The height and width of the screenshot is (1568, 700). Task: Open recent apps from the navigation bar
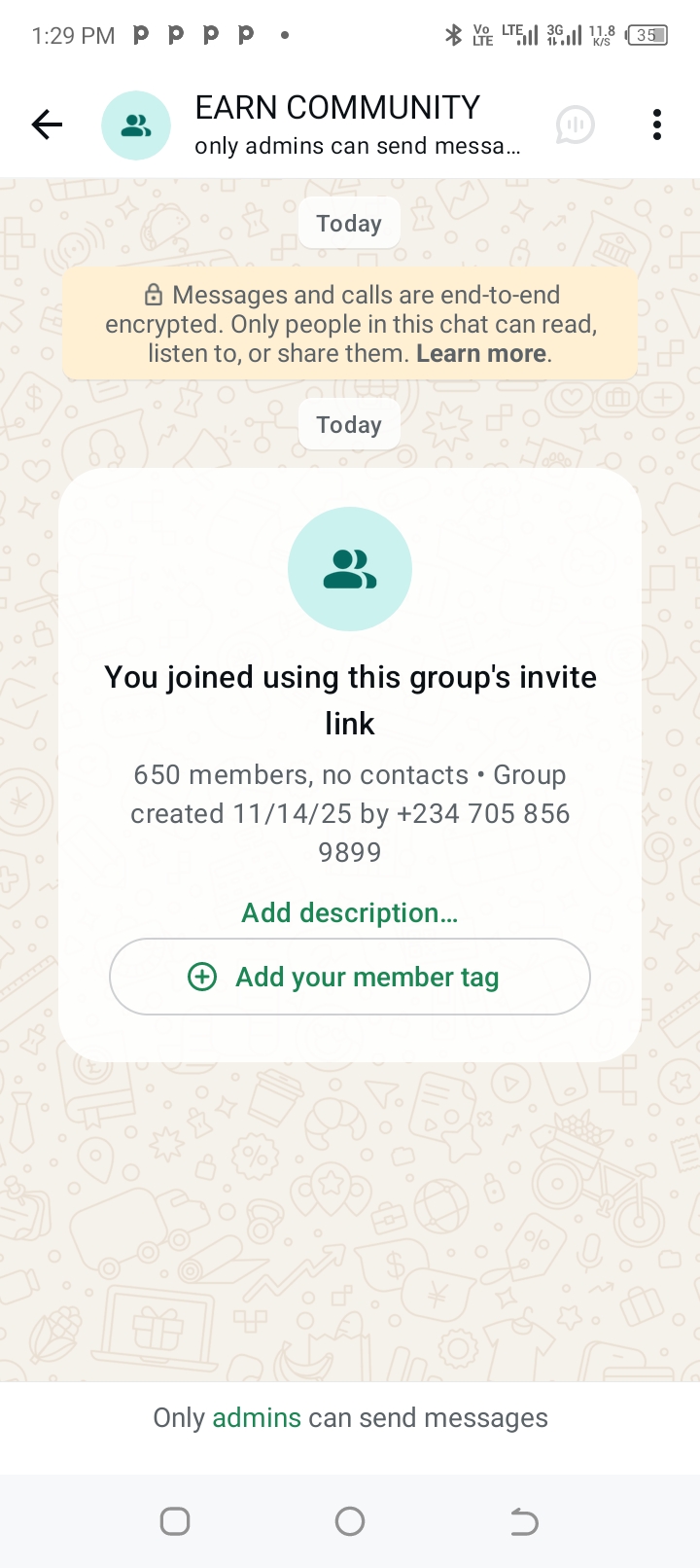(x=175, y=1521)
